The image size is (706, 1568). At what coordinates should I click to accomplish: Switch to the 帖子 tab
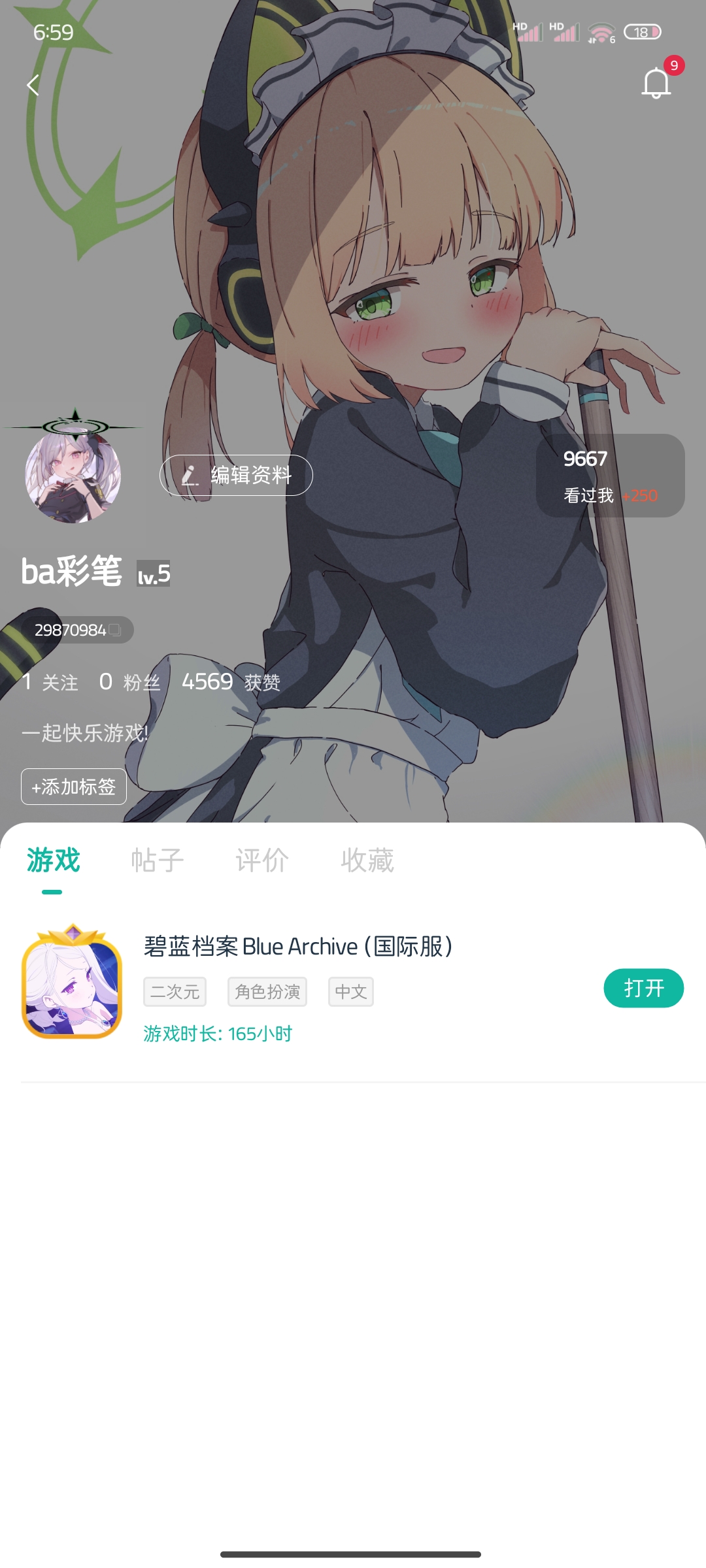(x=158, y=860)
